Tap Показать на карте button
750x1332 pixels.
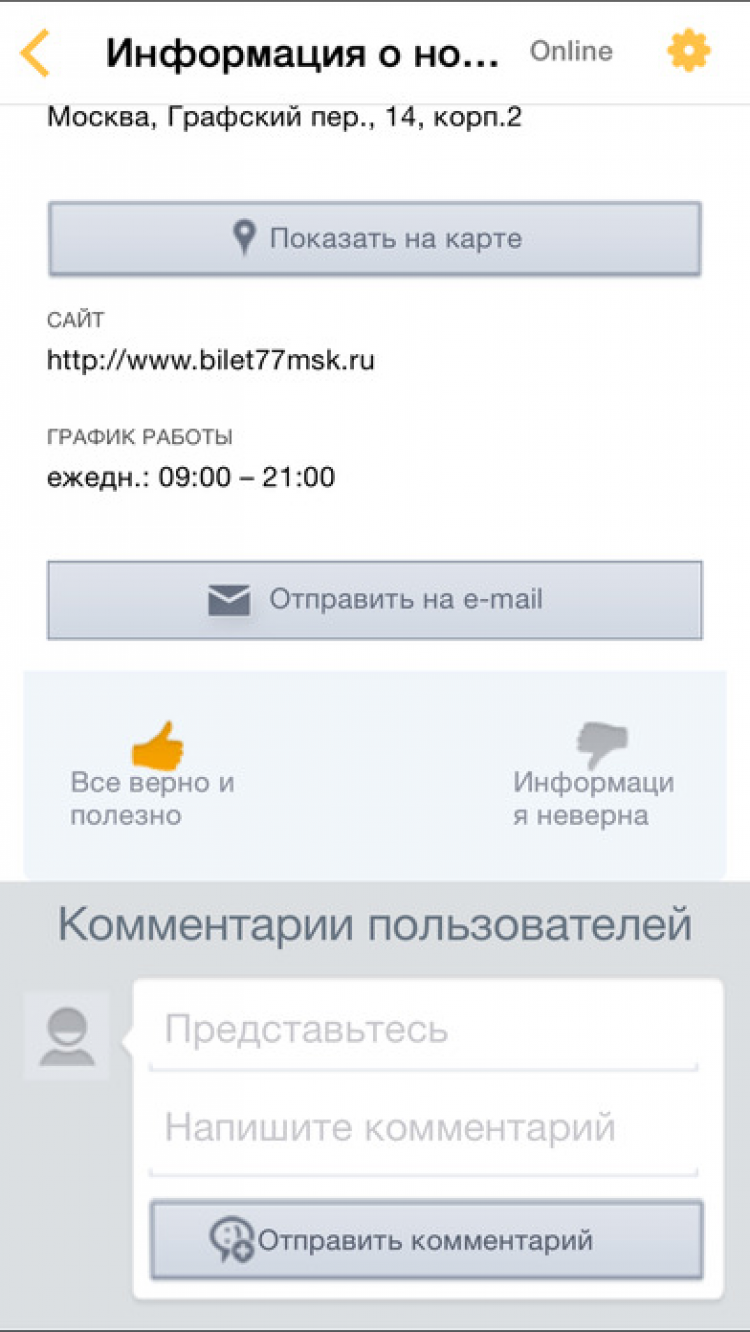(x=374, y=239)
